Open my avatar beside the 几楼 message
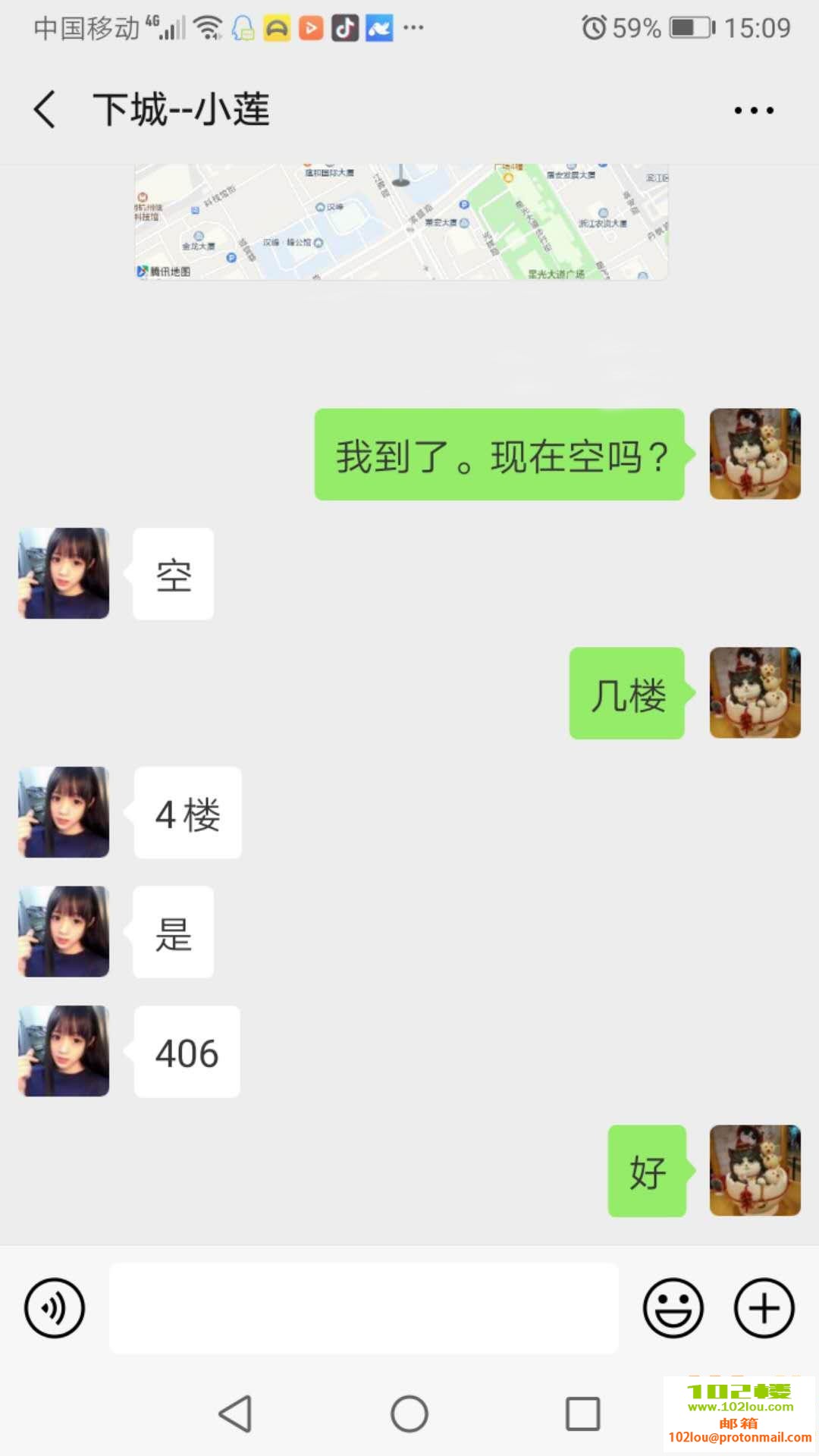819x1456 pixels. pyautogui.click(x=755, y=692)
